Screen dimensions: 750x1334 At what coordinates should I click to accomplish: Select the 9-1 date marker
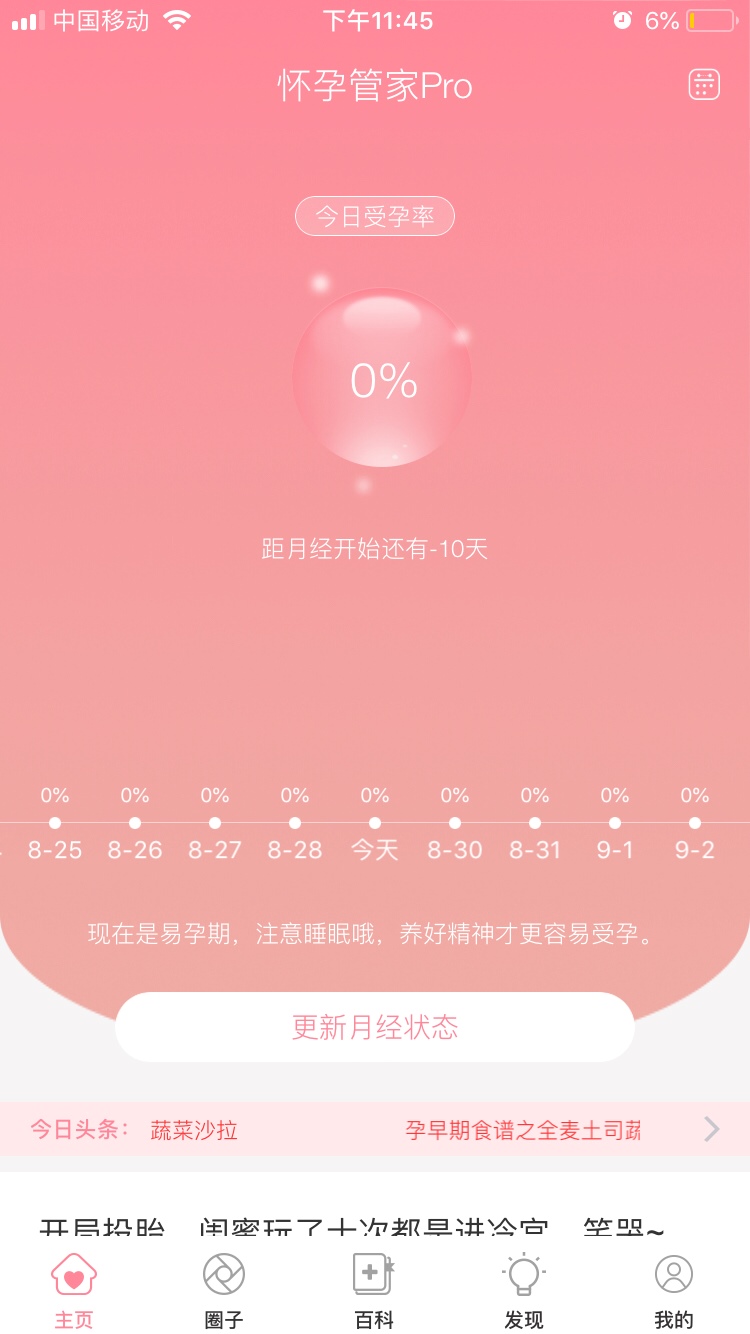[615, 824]
